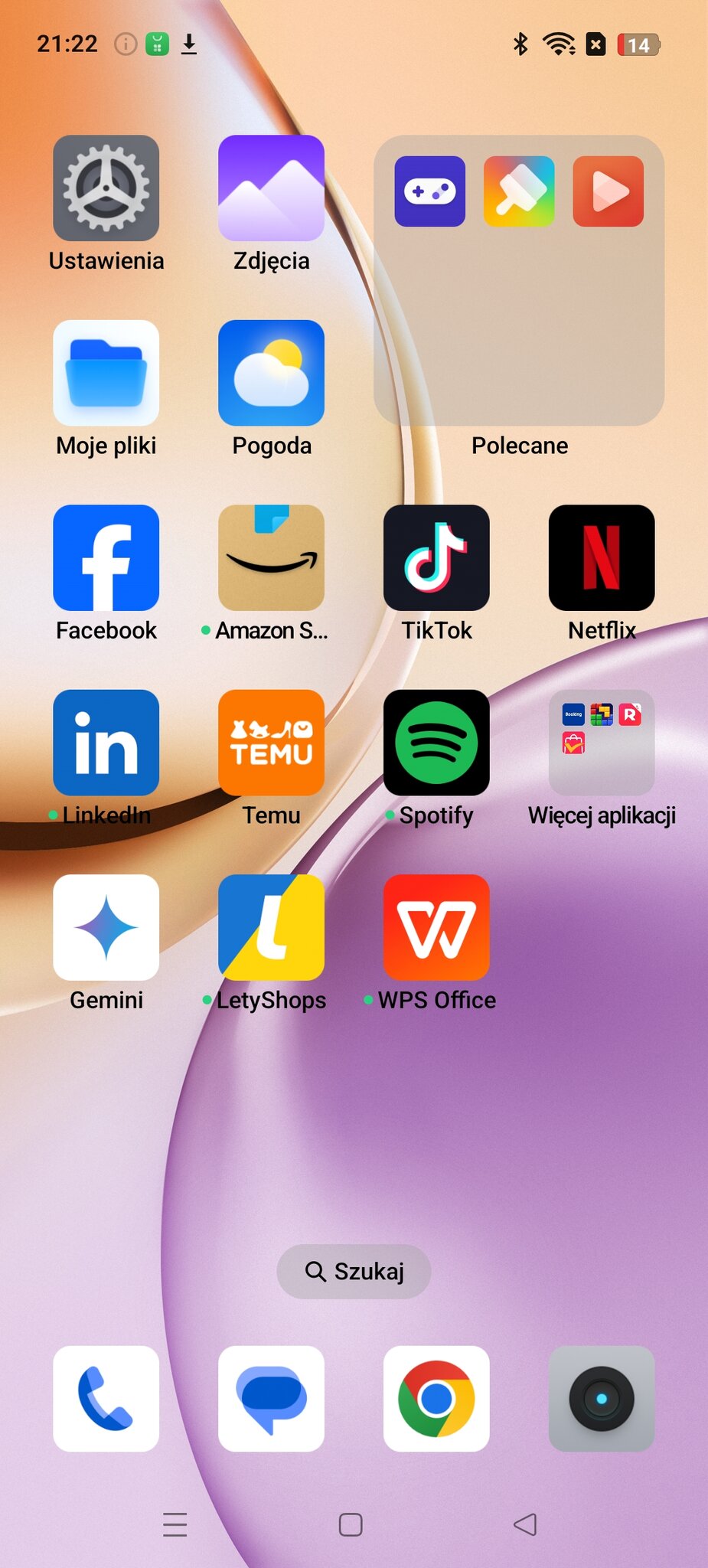Open LinkedIn app
Screen dimensions: 708x1568
(x=106, y=743)
